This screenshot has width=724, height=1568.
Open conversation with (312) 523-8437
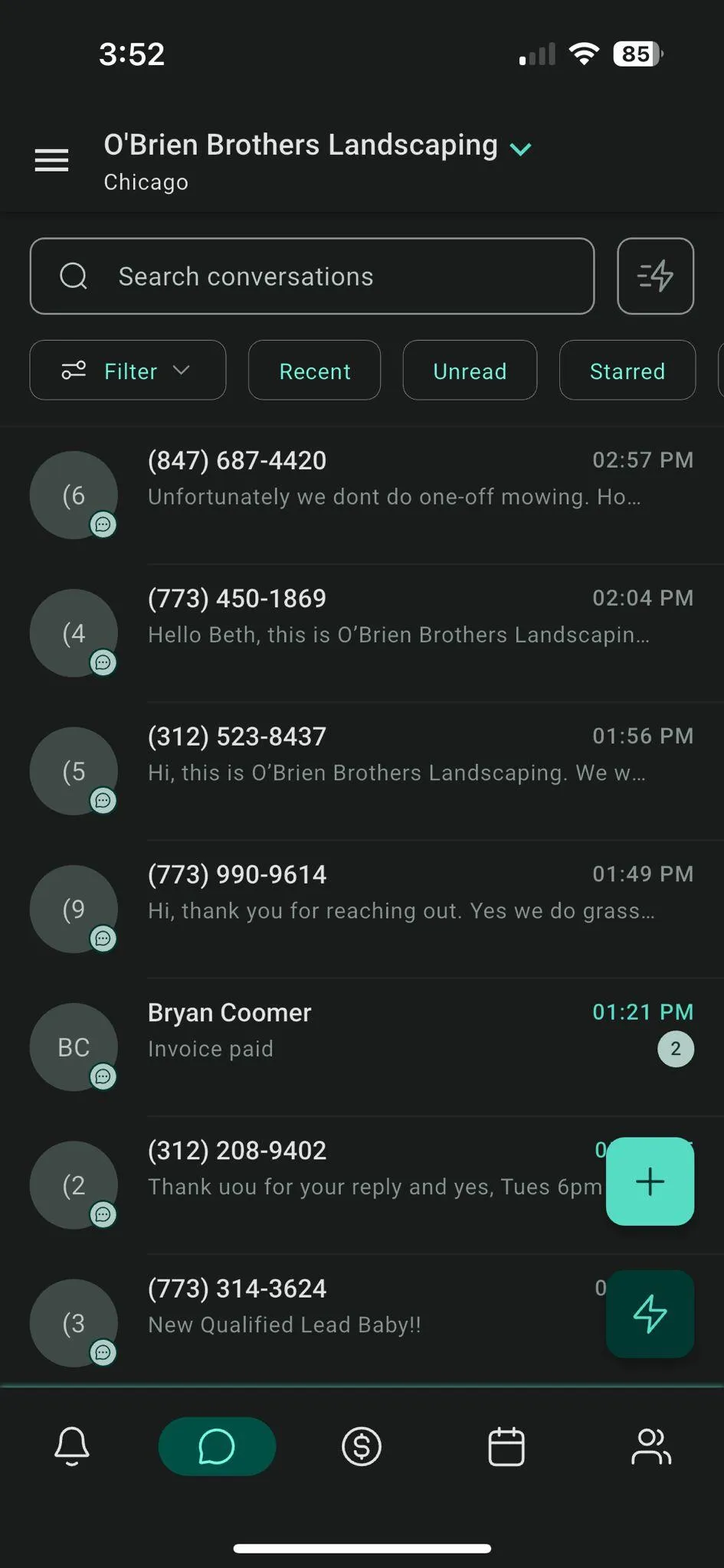(362, 771)
